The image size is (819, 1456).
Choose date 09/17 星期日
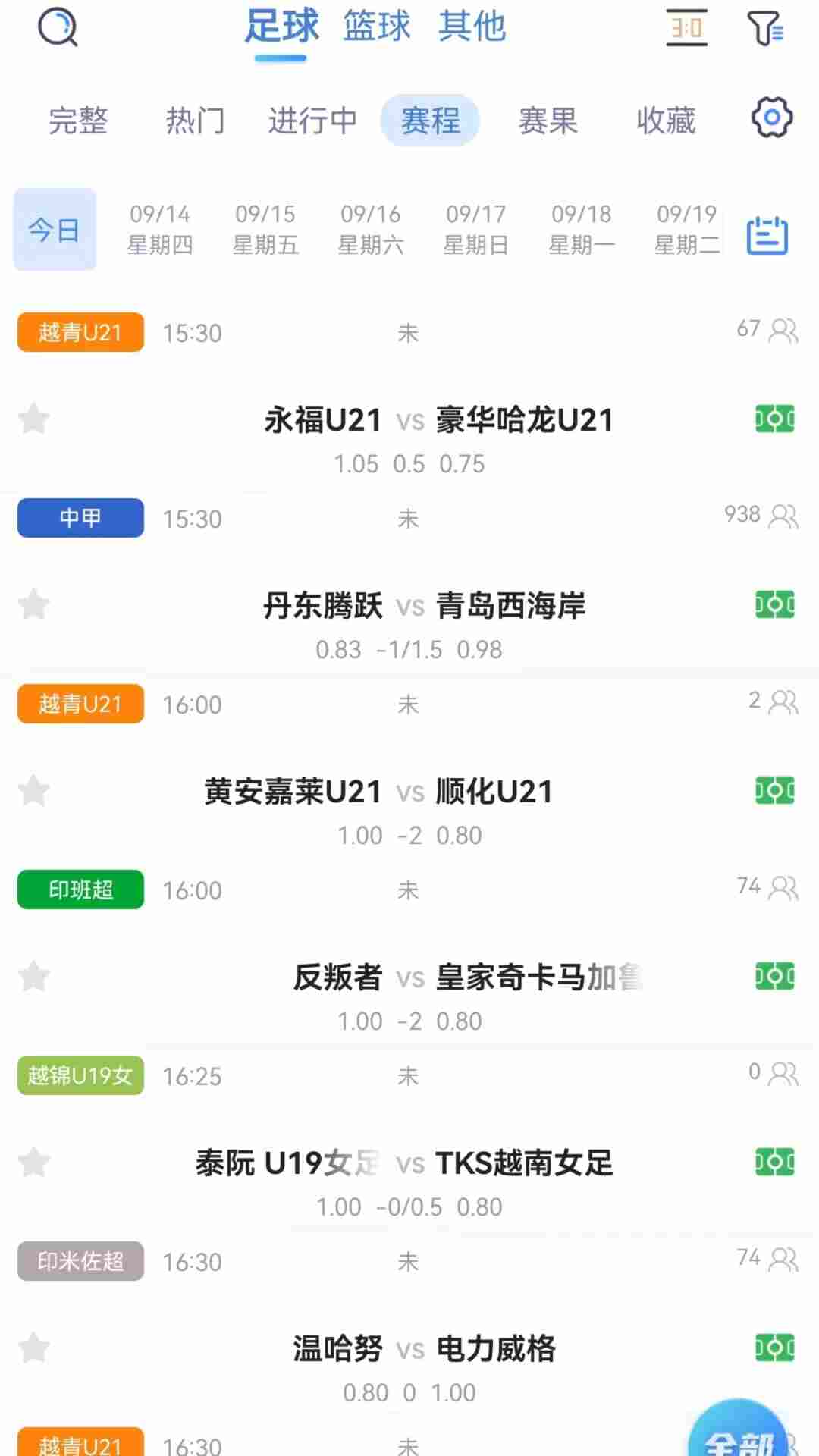pos(475,229)
